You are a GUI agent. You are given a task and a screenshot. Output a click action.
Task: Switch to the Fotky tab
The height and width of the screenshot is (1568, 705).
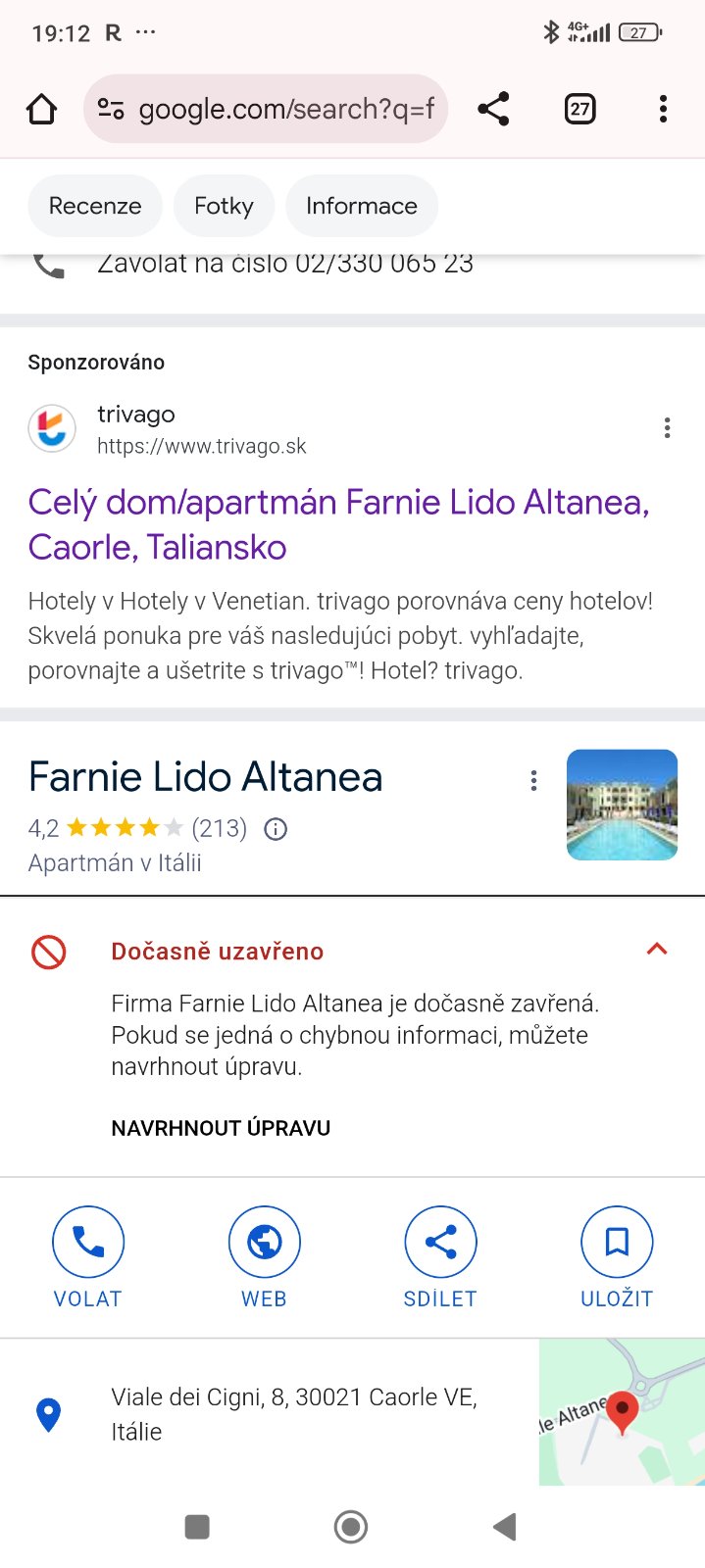click(224, 206)
